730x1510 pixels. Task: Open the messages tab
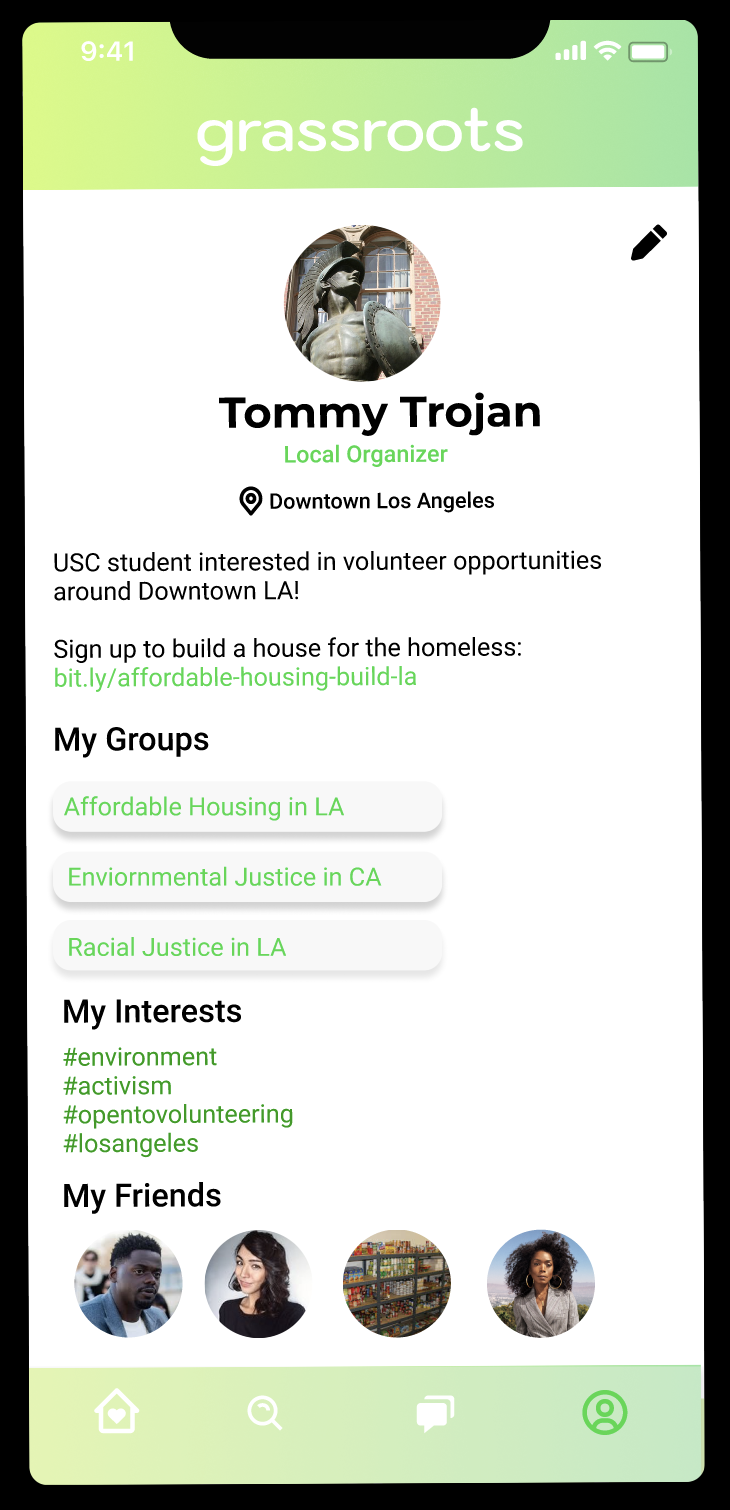pos(435,1414)
